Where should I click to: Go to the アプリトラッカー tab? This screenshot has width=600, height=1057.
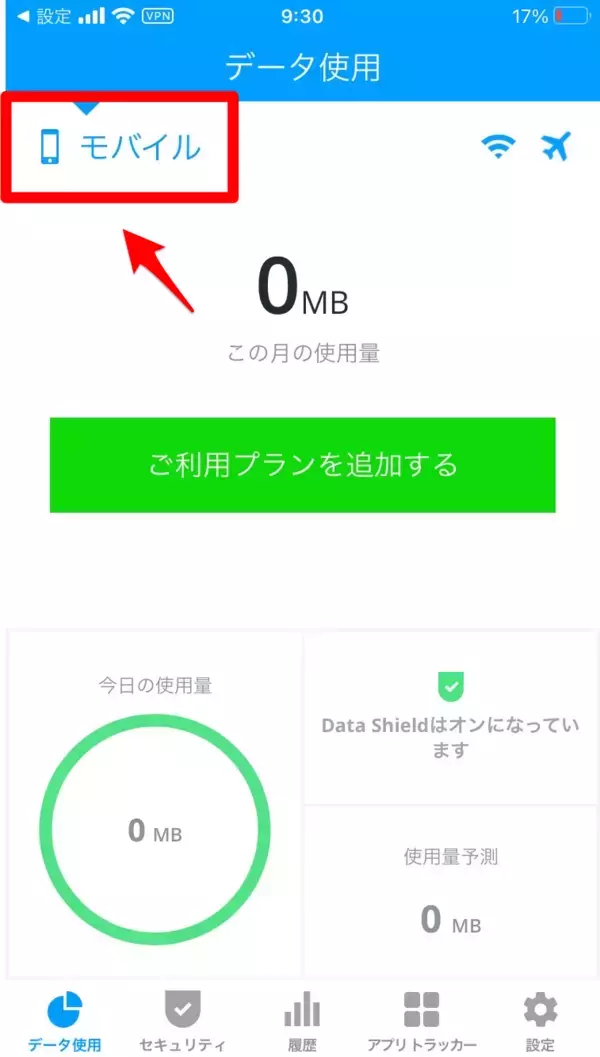click(422, 1022)
